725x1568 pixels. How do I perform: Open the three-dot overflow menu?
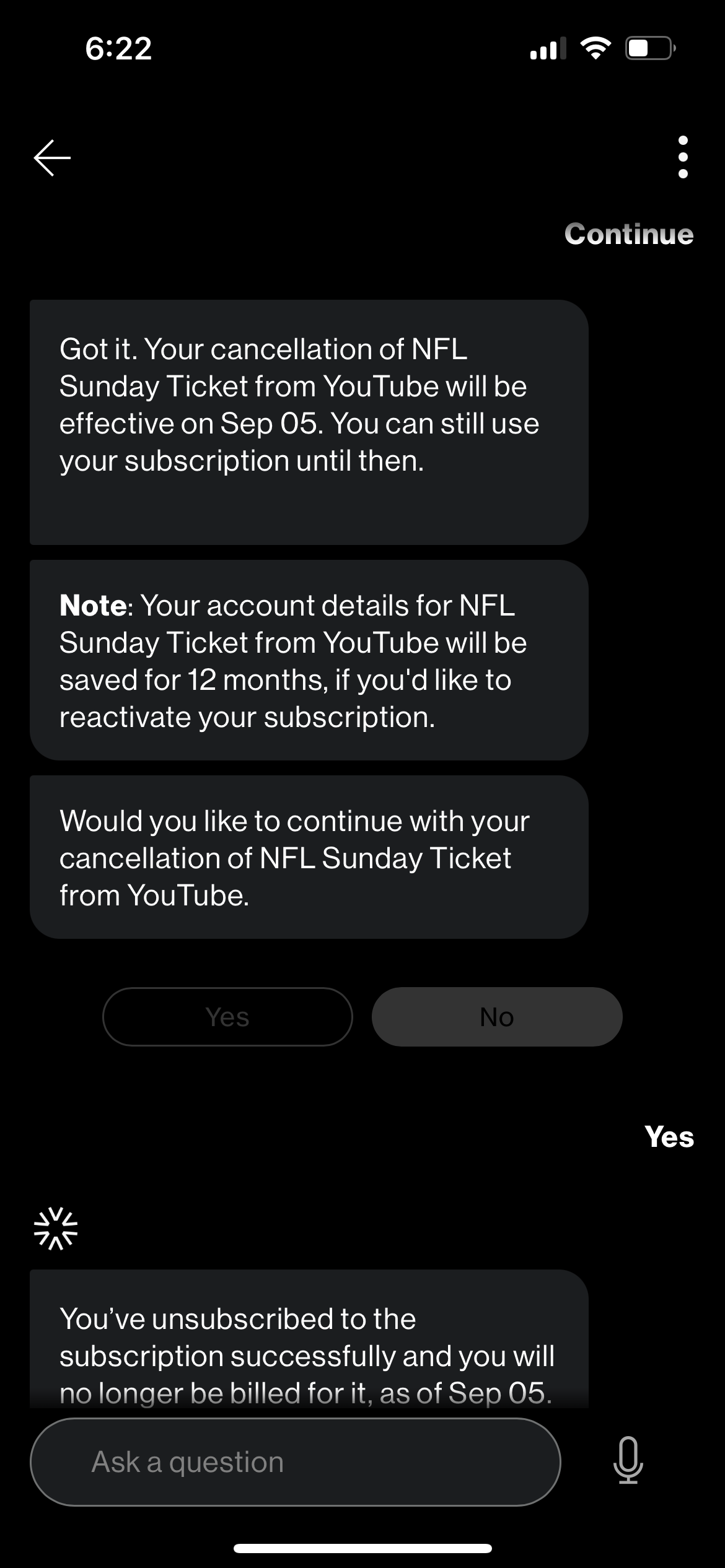click(x=683, y=157)
